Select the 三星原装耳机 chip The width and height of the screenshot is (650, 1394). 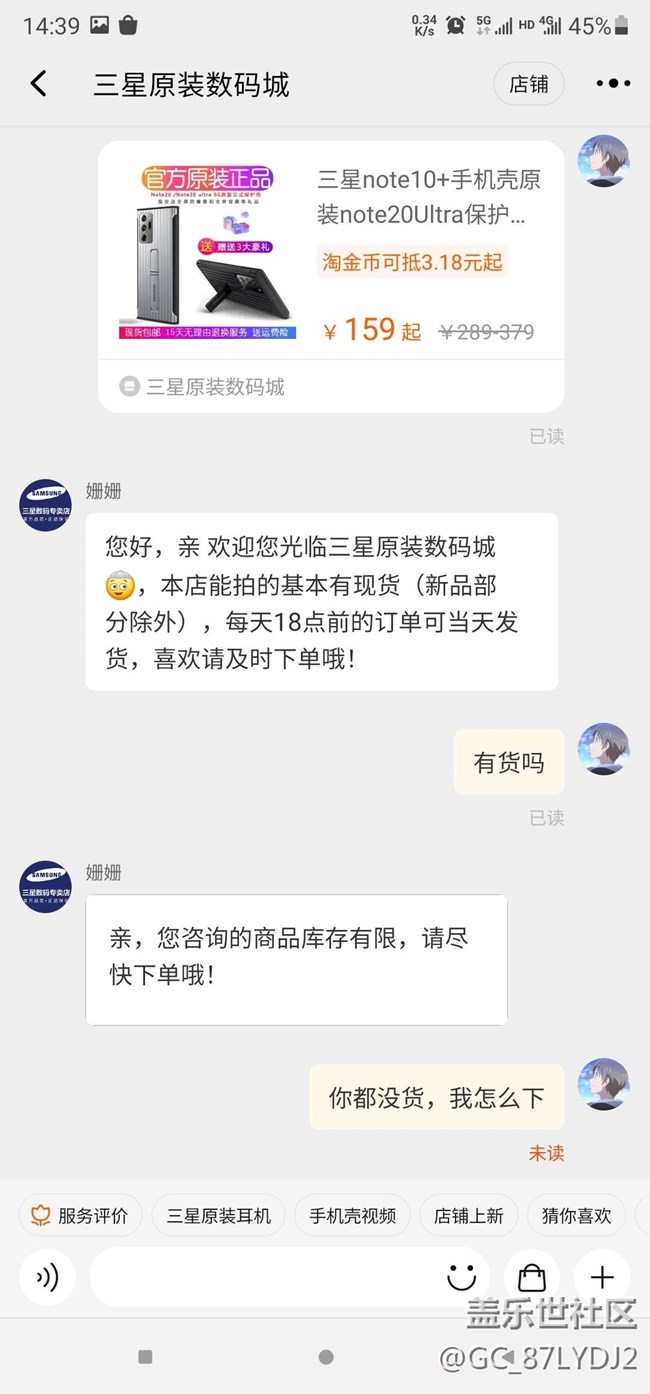click(x=218, y=1216)
